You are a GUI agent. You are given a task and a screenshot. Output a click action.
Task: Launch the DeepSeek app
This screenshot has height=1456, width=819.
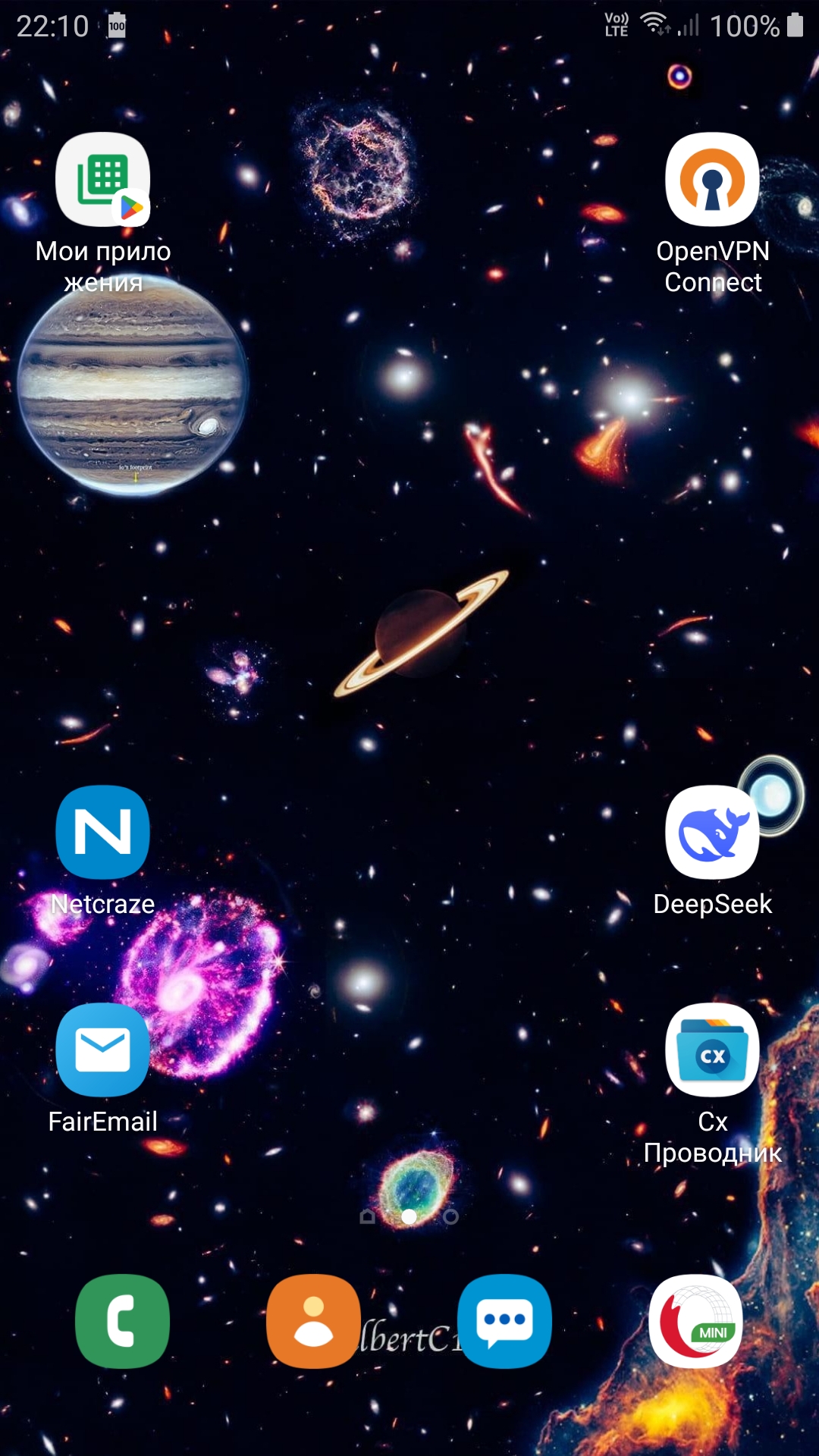712,832
